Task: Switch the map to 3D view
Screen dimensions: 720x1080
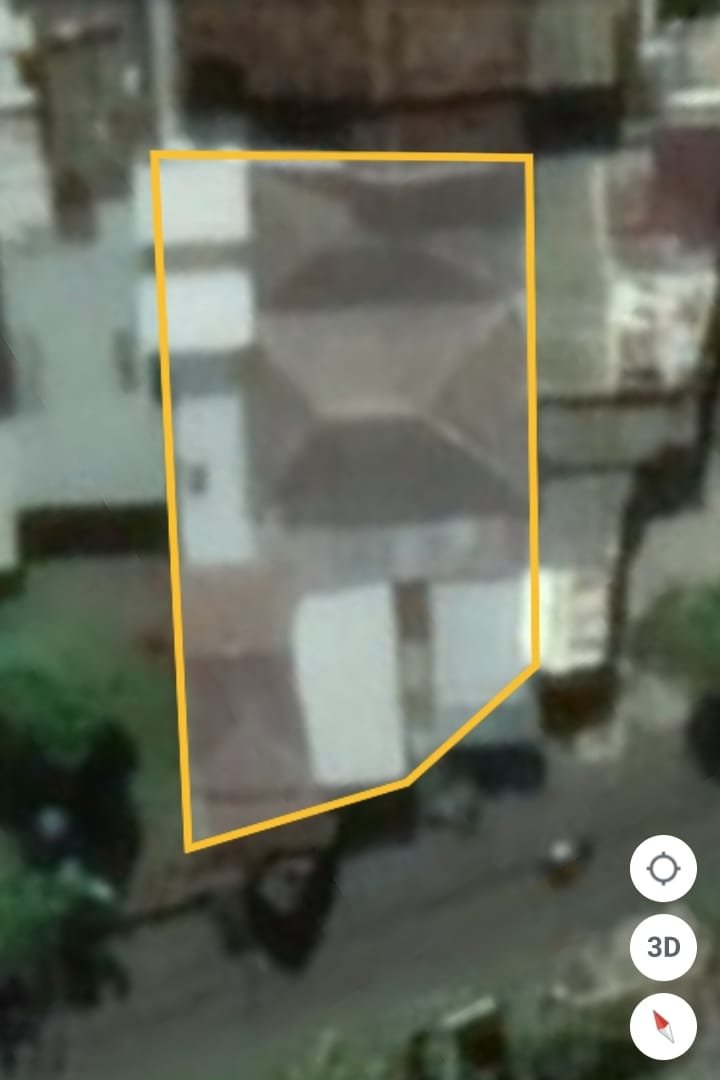Action: [663, 947]
